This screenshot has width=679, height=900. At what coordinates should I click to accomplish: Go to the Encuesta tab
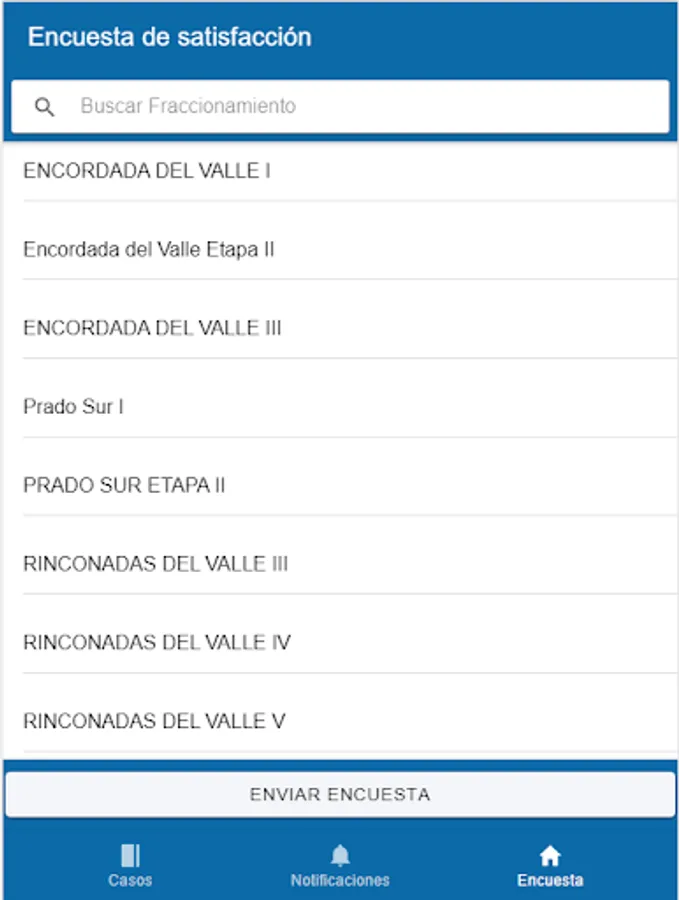(550, 865)
